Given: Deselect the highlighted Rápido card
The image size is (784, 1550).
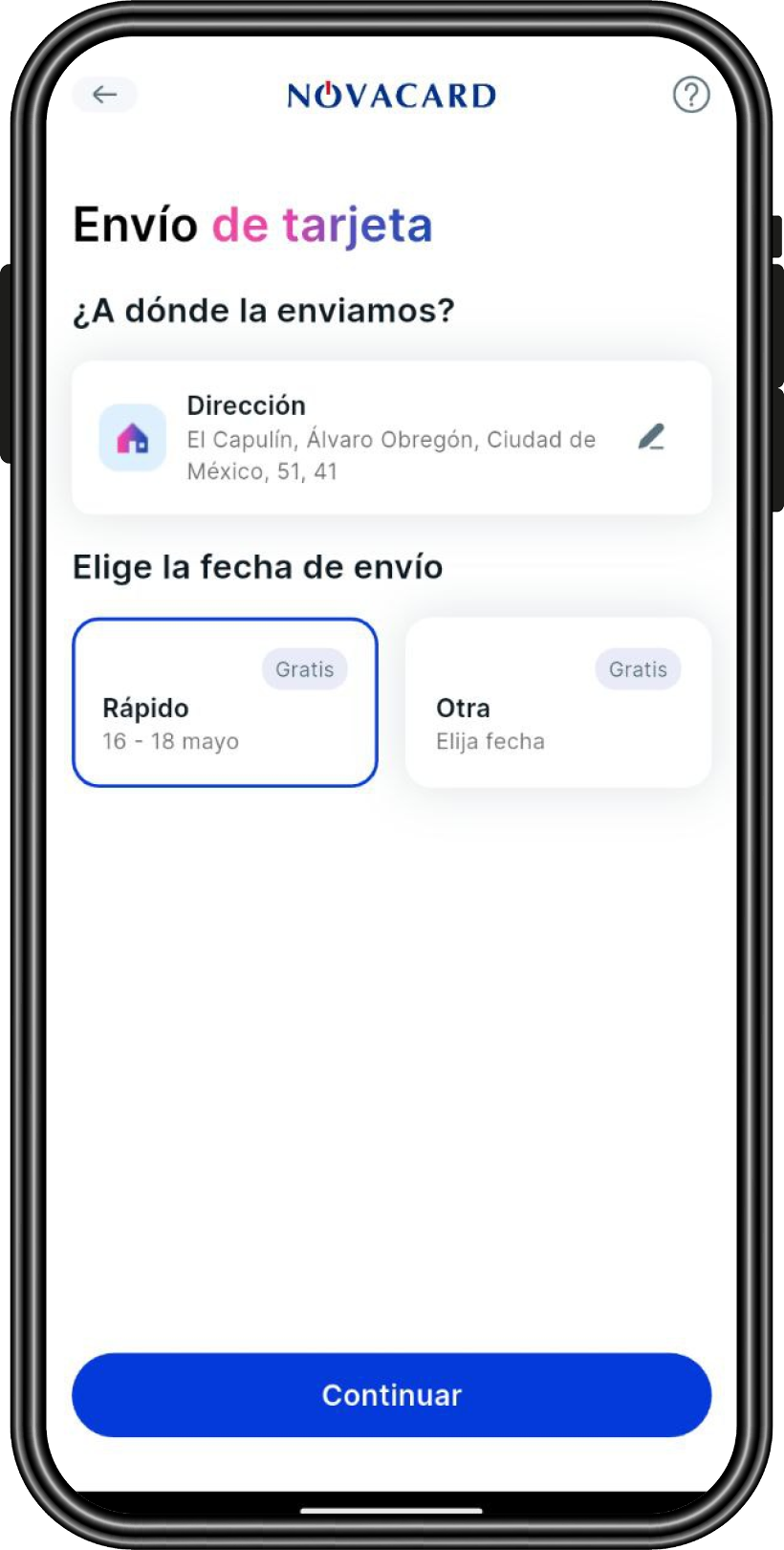Looking at the screenshot, I should [x=225, y=701].
